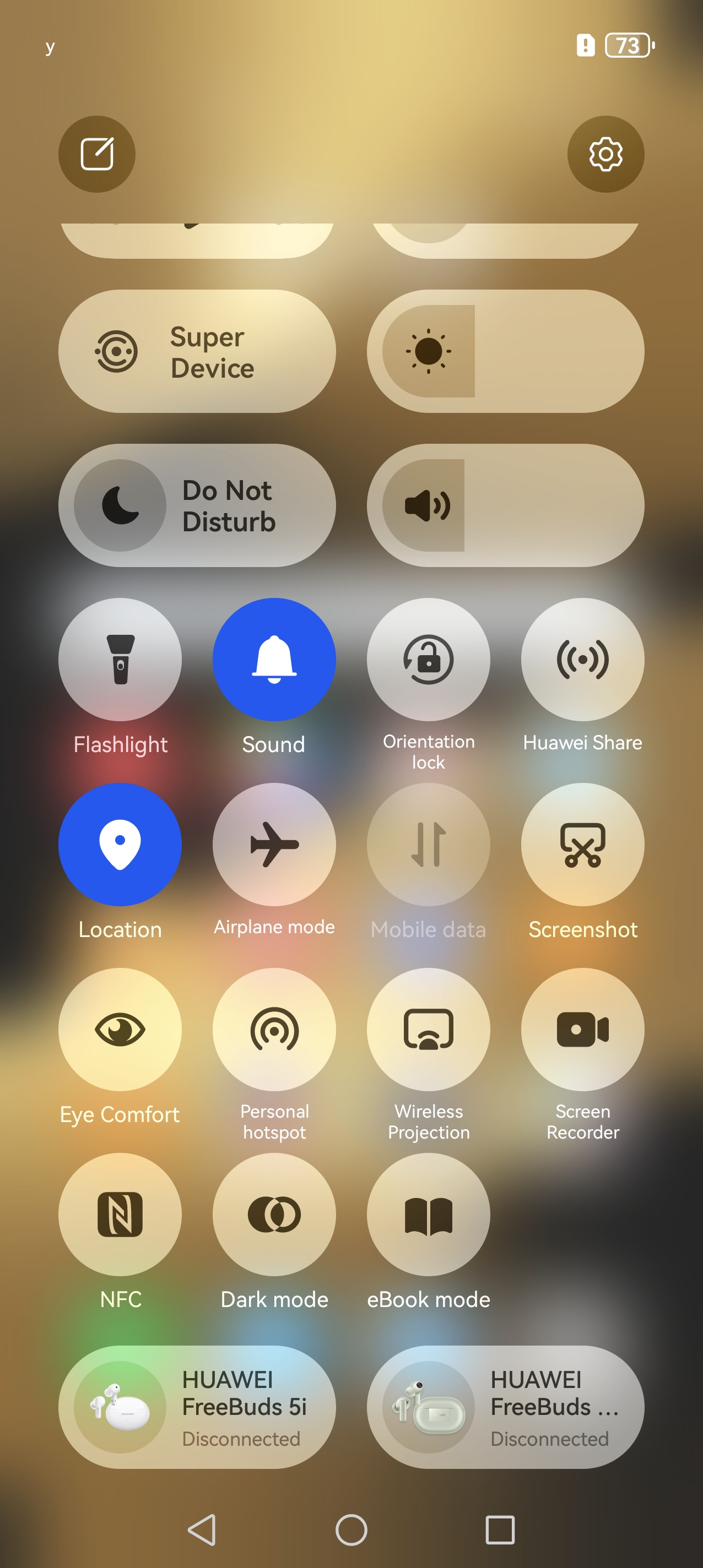Image resolution: width=703 pixels, height=1568 pixels.
Task: Switch on Dark mode
Action: (274, 1215)
